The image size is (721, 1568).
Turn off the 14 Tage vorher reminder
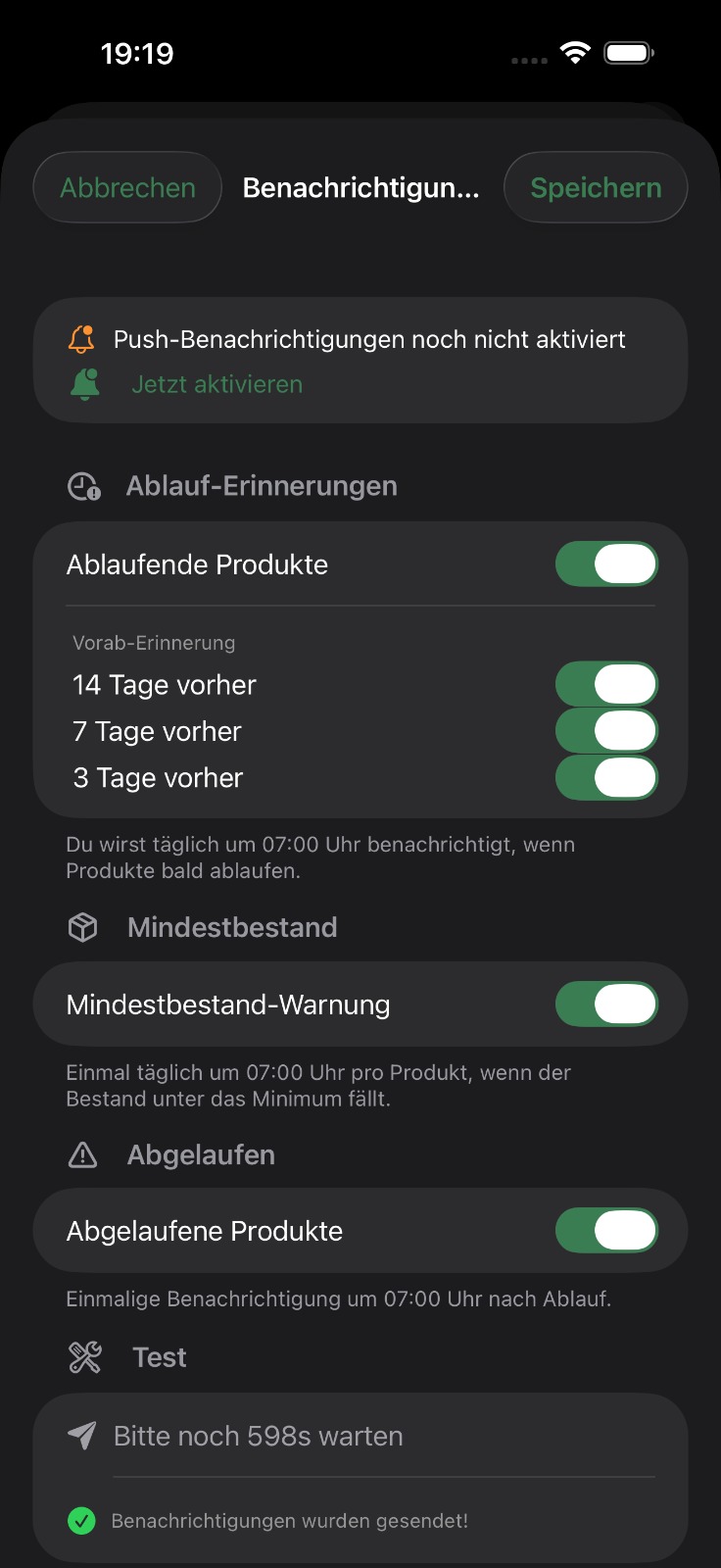pos(606,683)
